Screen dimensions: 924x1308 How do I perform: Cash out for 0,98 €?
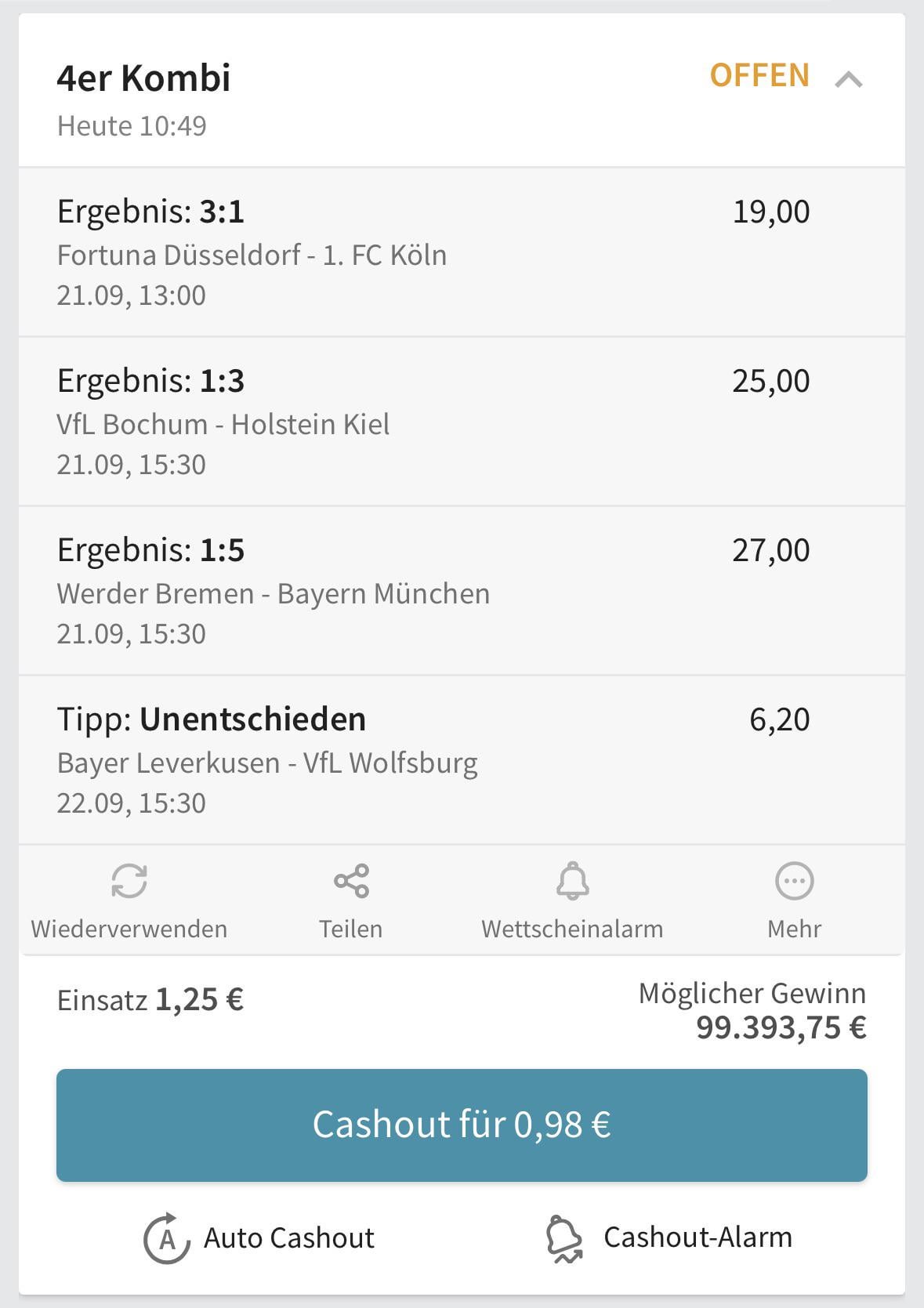(x=462, y=1125)
